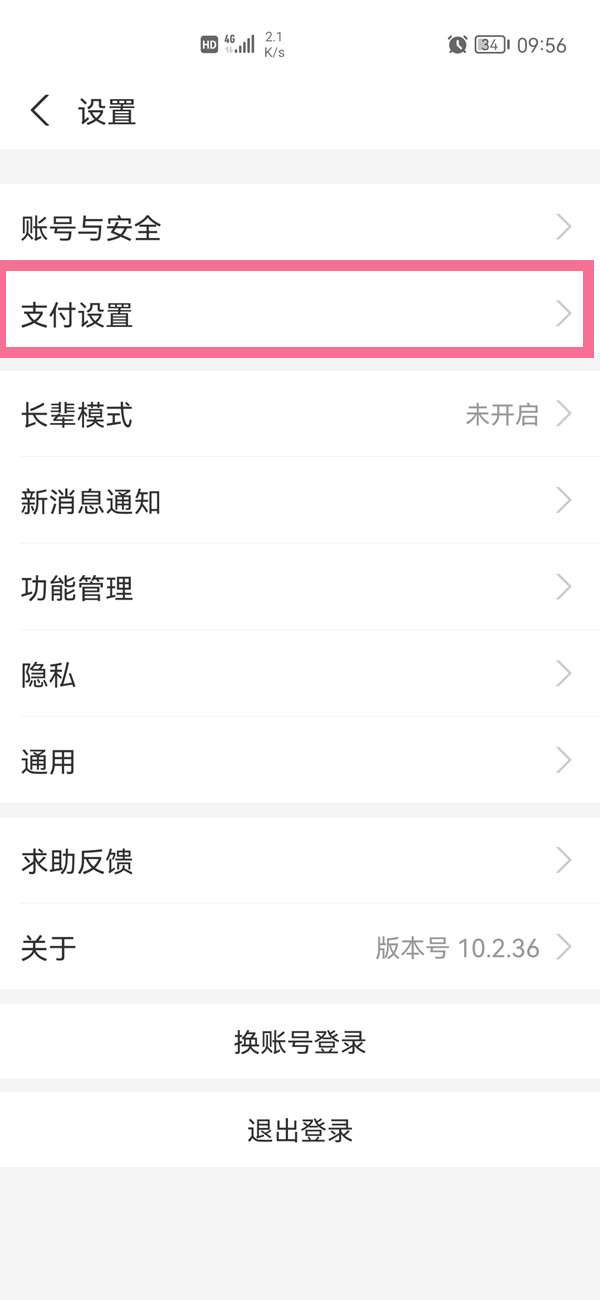Open 账号与安全 settings

pos(300,229)
